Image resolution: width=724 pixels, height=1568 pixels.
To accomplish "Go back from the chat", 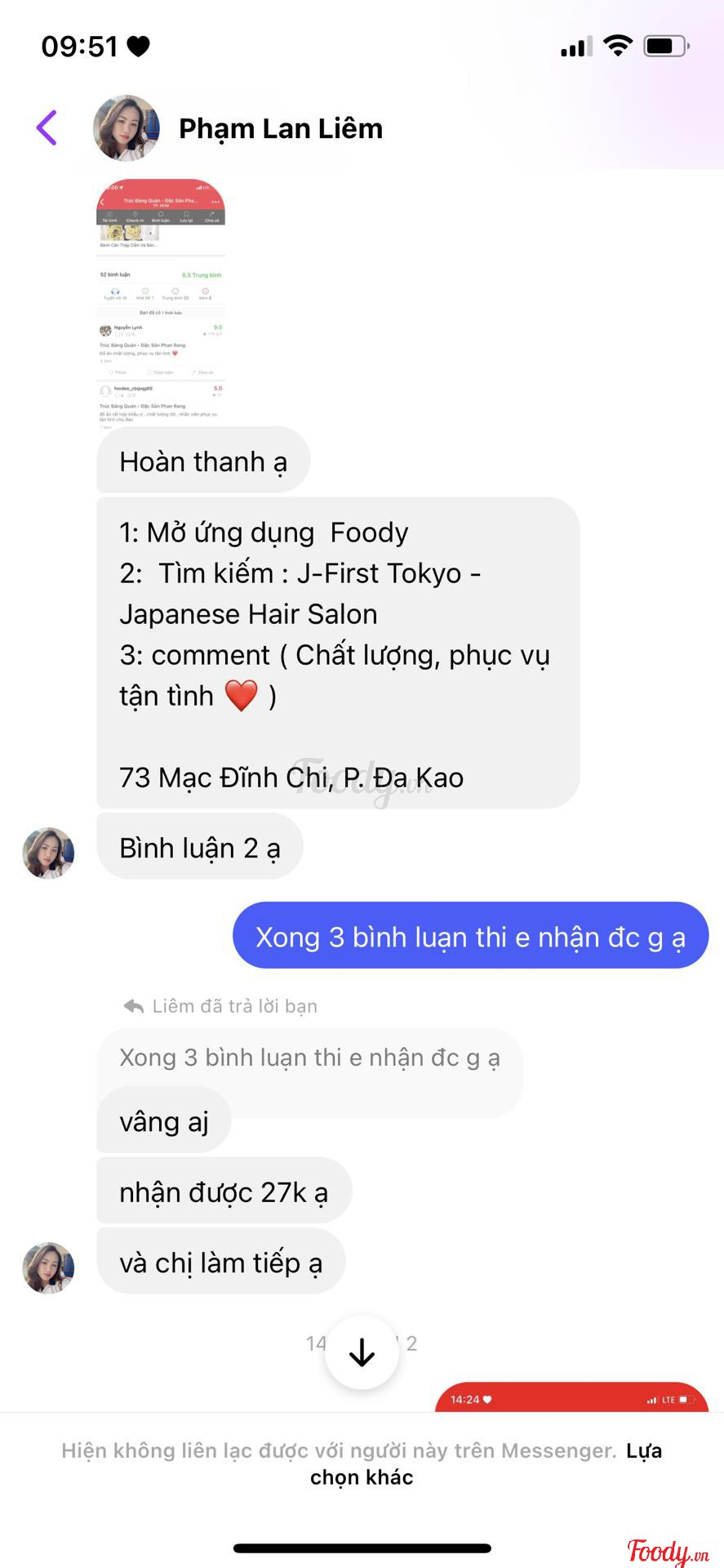I will [x=47, y=128].
